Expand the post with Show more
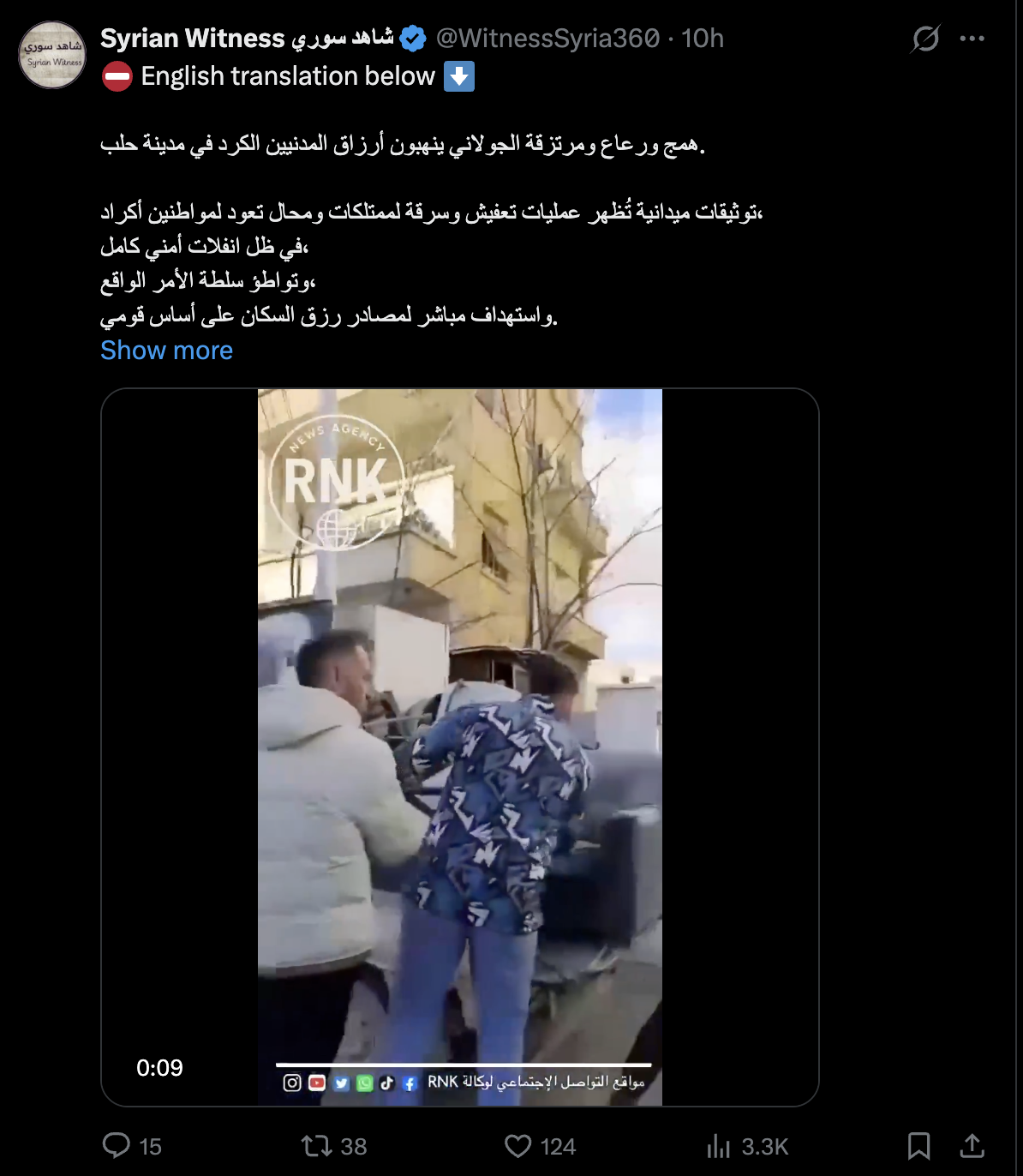Viewport: 1023px width, 1176px height. (166, 351)
